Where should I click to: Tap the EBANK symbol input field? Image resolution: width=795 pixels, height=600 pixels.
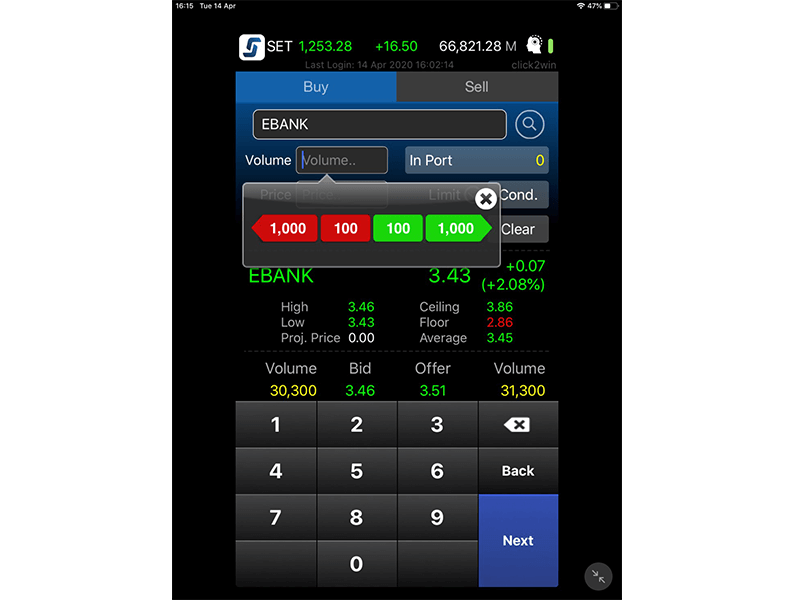pyautogui.click(x=379, y=124)
